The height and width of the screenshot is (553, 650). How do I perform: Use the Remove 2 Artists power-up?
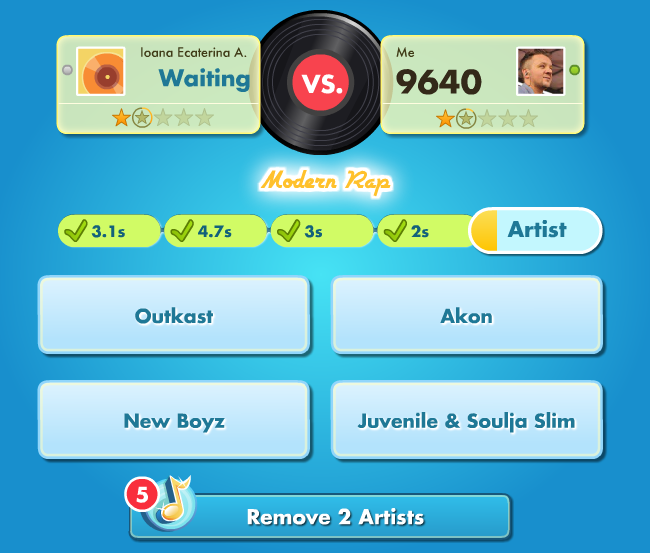[x=335, y=517]
